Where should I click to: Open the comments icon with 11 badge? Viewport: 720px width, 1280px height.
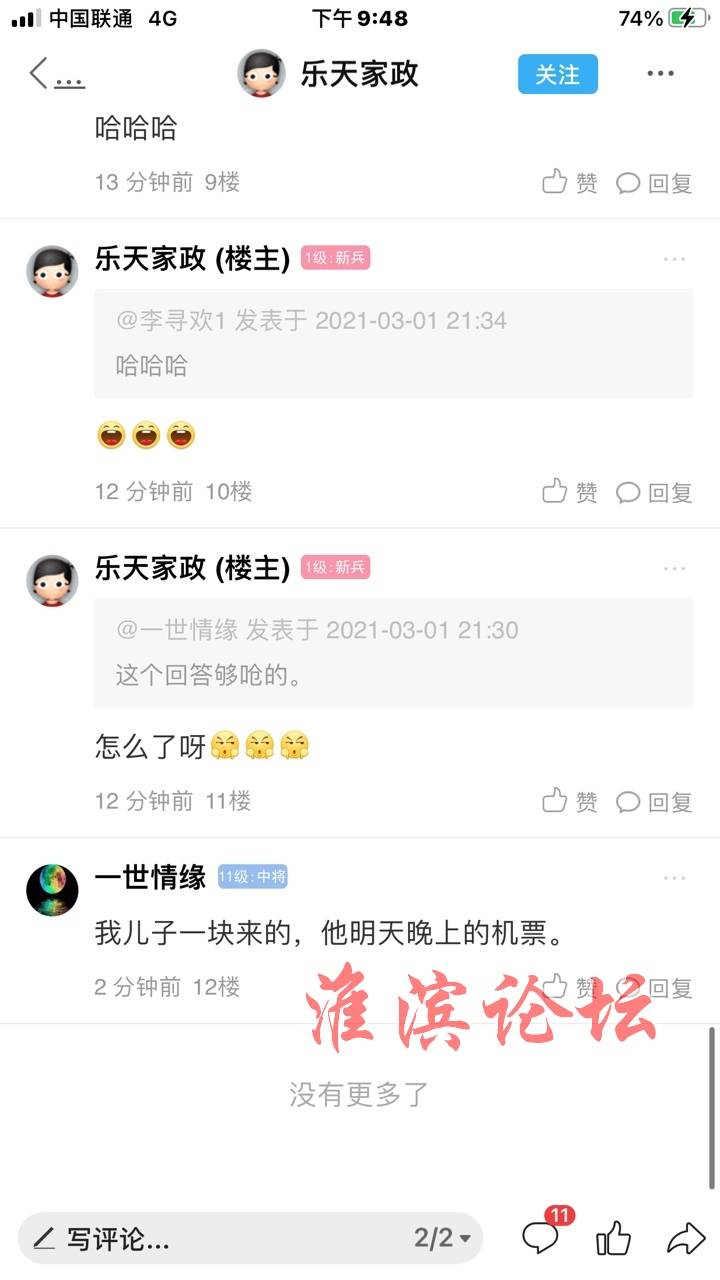point(541,1238)
